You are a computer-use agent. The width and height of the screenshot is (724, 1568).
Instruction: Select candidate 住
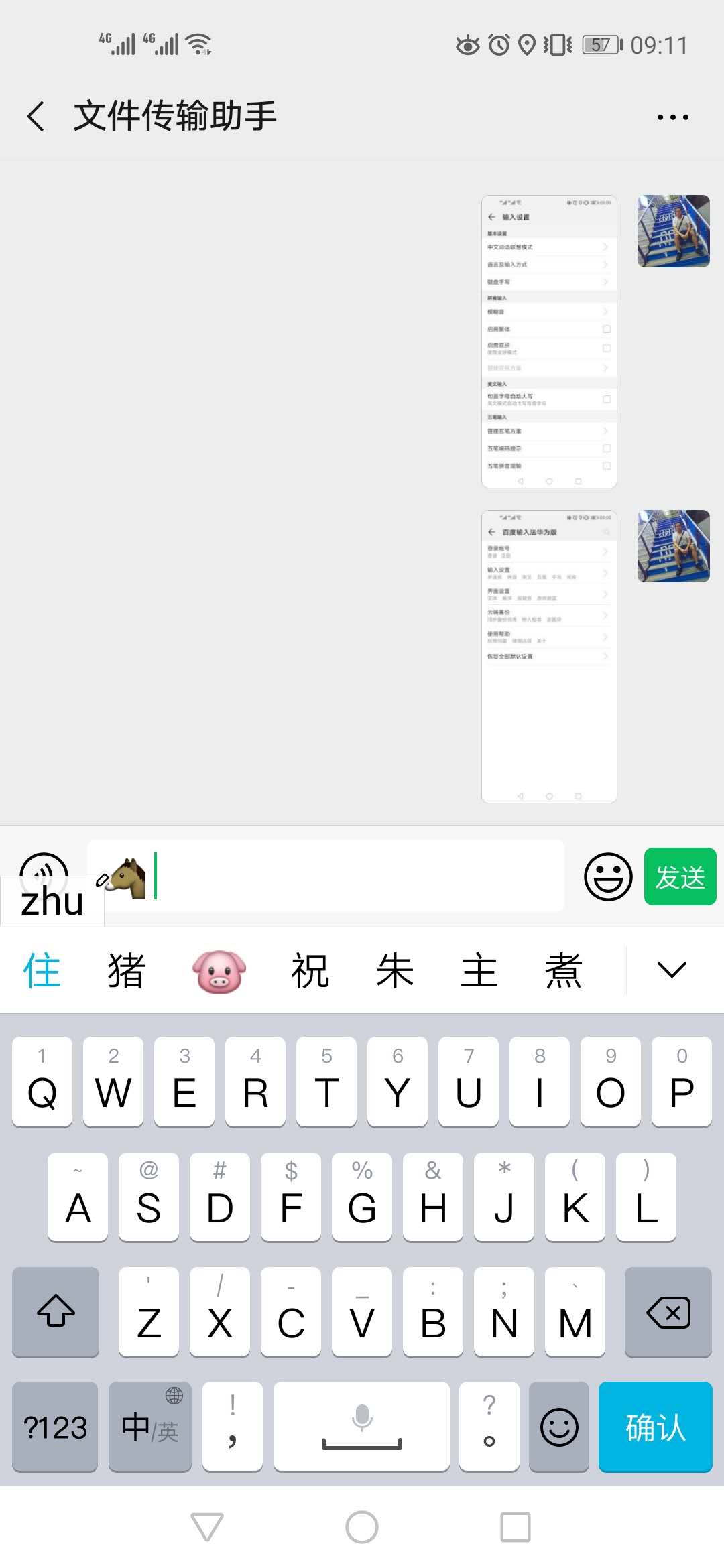(x=42, y=970)
